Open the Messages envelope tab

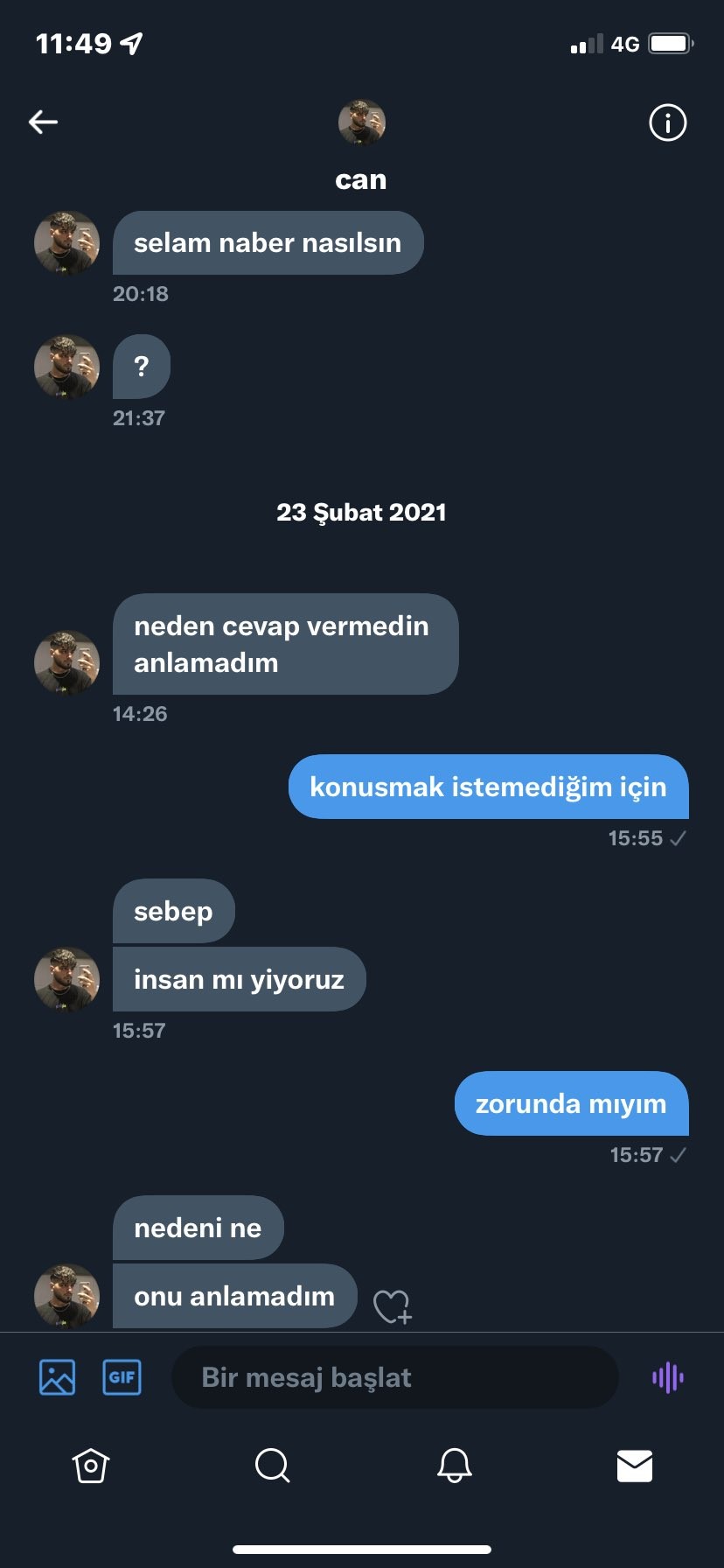click(x=635, y=1466)
